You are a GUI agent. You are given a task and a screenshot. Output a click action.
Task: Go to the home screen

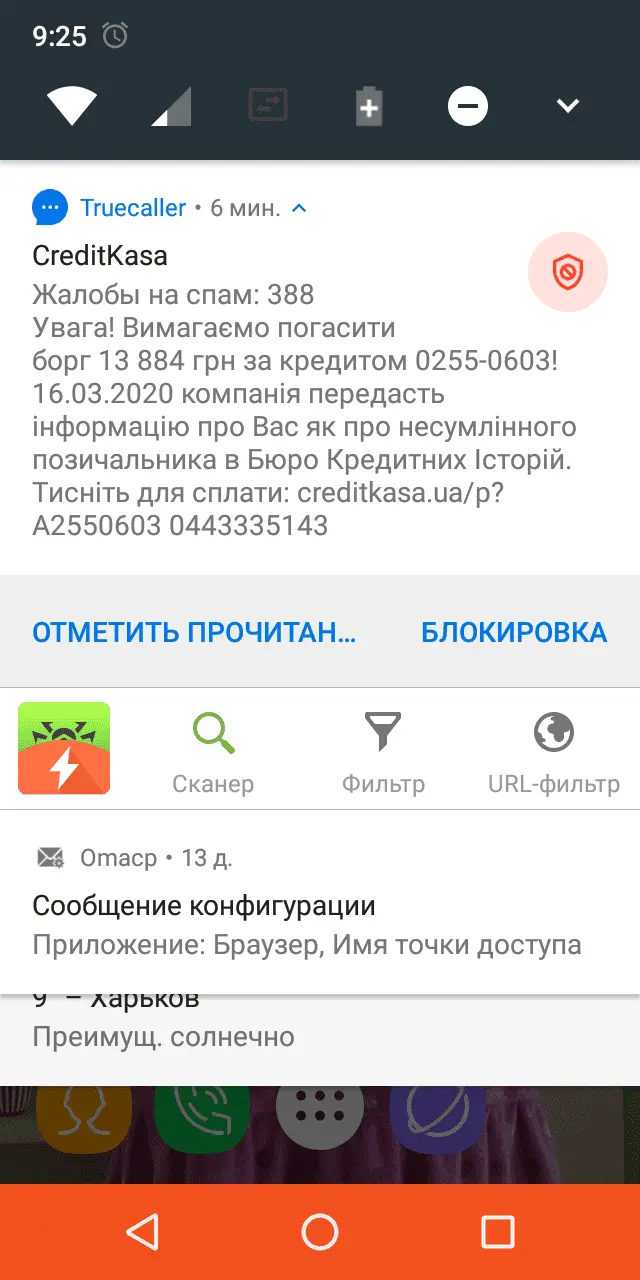(x=320, y=1231)
